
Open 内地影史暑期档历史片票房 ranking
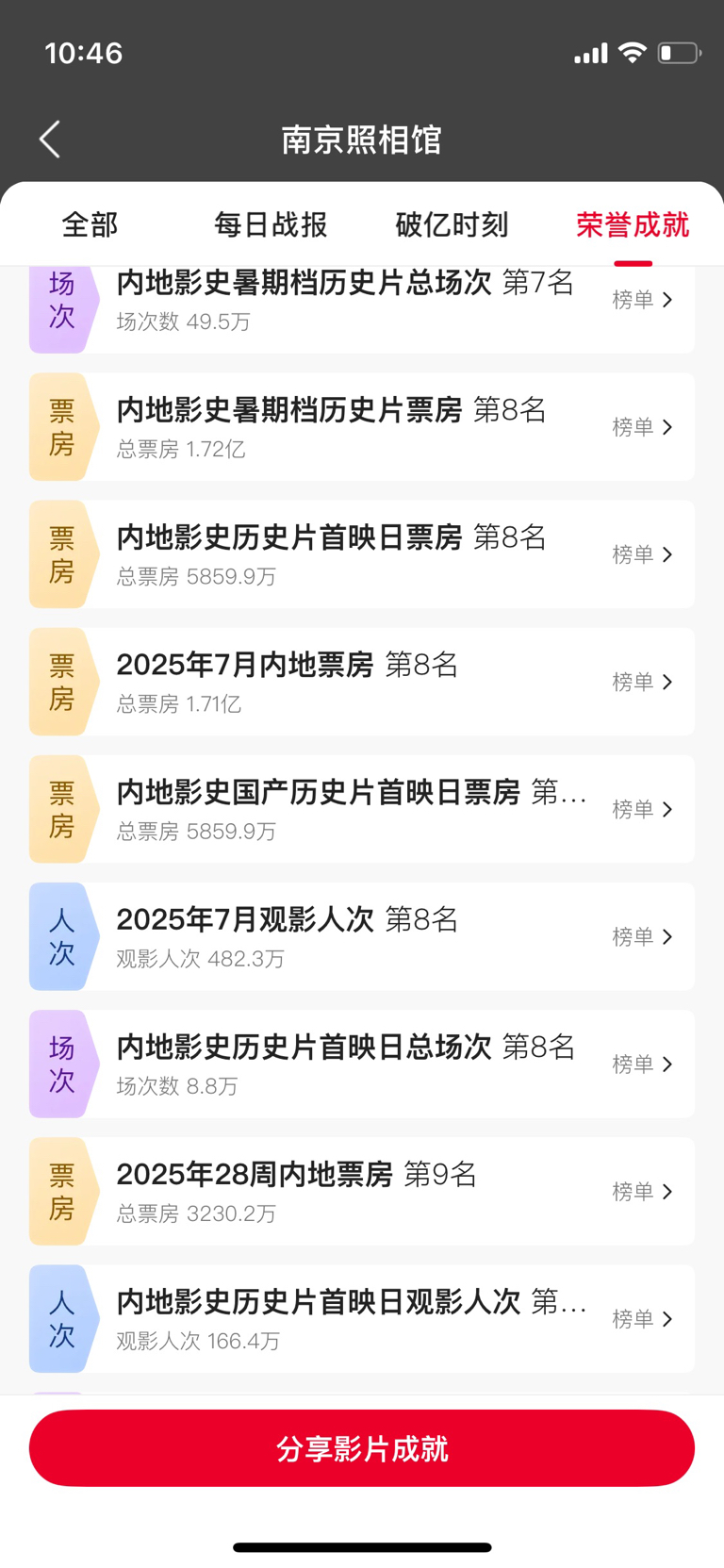[362, 426]
